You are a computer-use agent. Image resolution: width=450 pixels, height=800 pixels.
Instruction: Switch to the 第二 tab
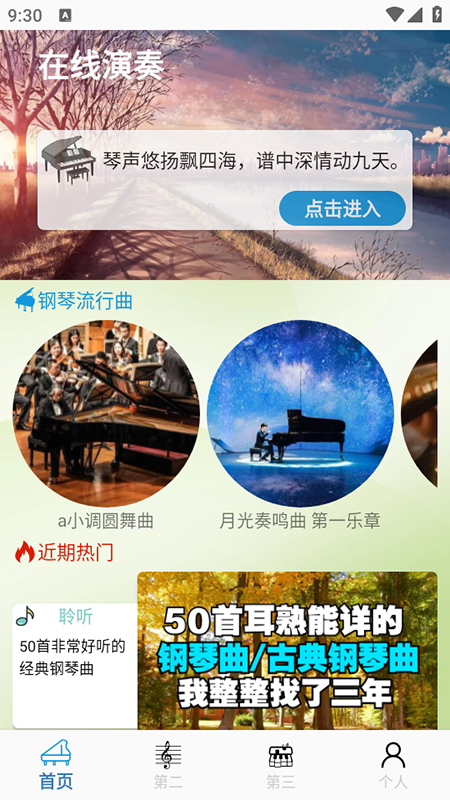tap(168, 765)
